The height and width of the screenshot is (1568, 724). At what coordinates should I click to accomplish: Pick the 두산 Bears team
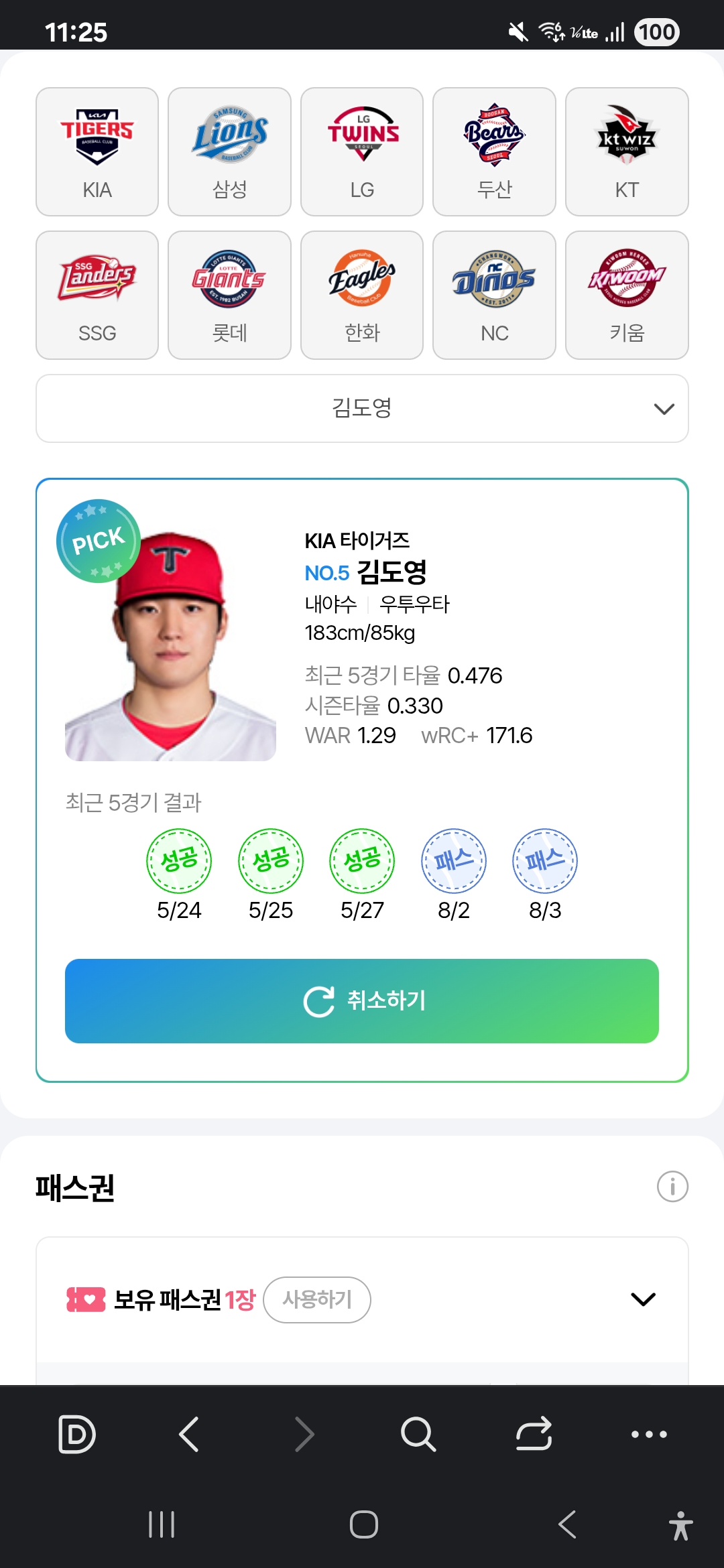494,152
